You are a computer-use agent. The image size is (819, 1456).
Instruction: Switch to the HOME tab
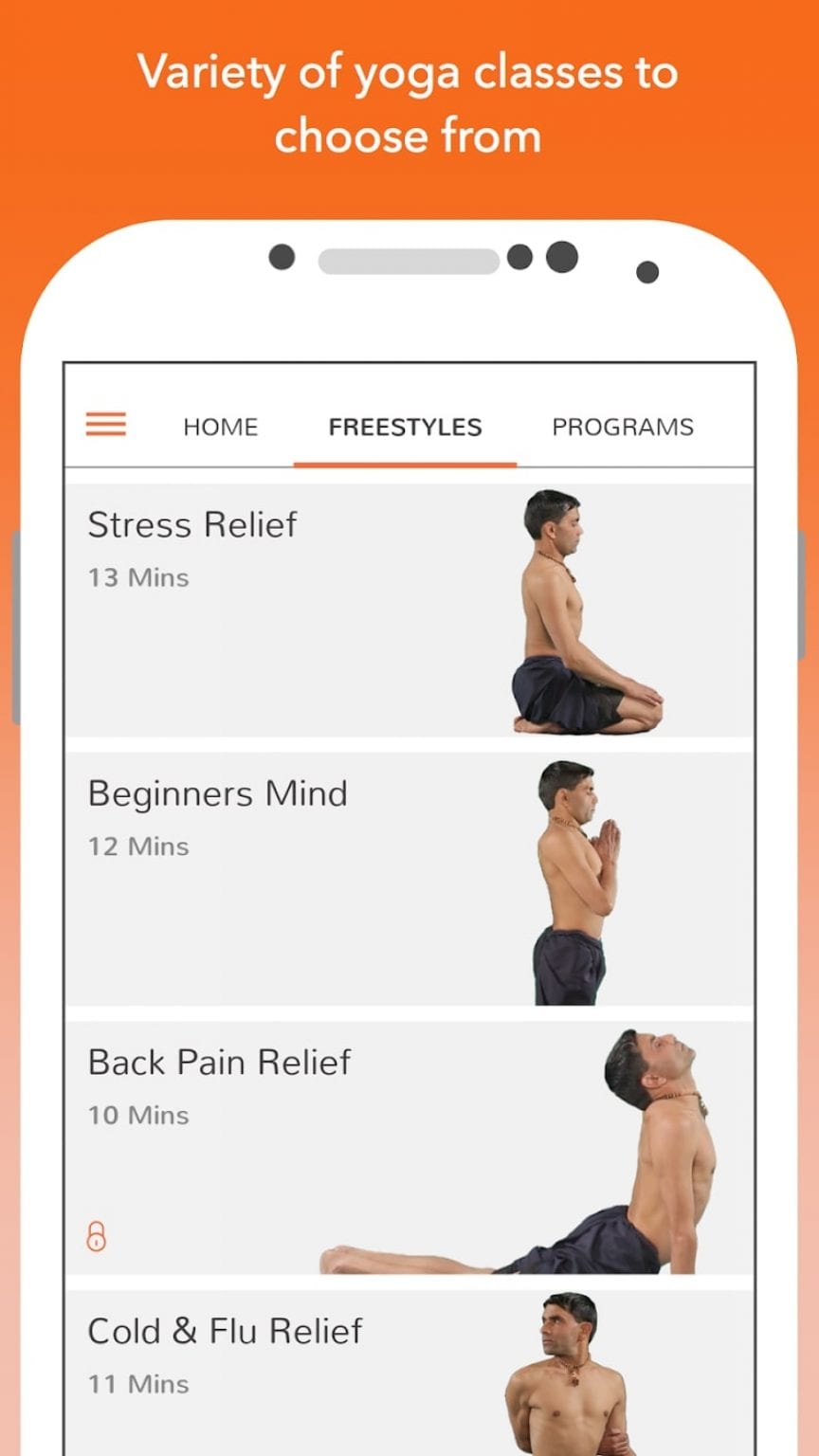click(220, 427)
